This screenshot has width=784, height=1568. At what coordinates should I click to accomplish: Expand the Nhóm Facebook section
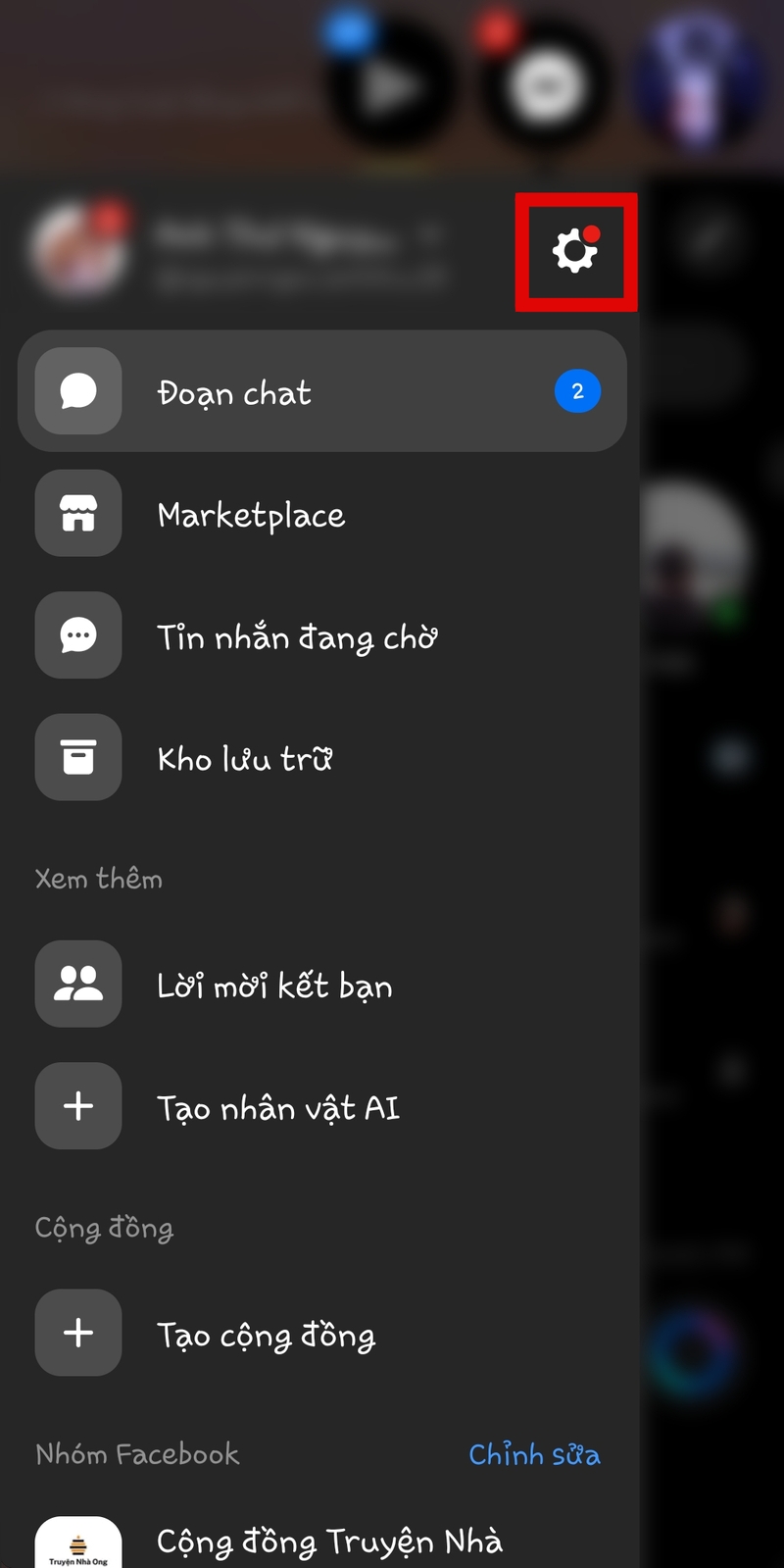point(137,1454)
